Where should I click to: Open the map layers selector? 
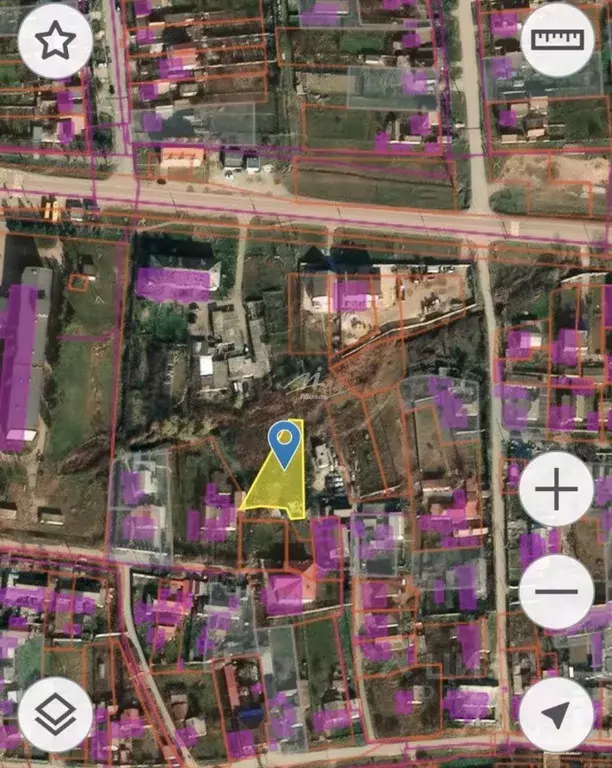click(x=56, y=714)
